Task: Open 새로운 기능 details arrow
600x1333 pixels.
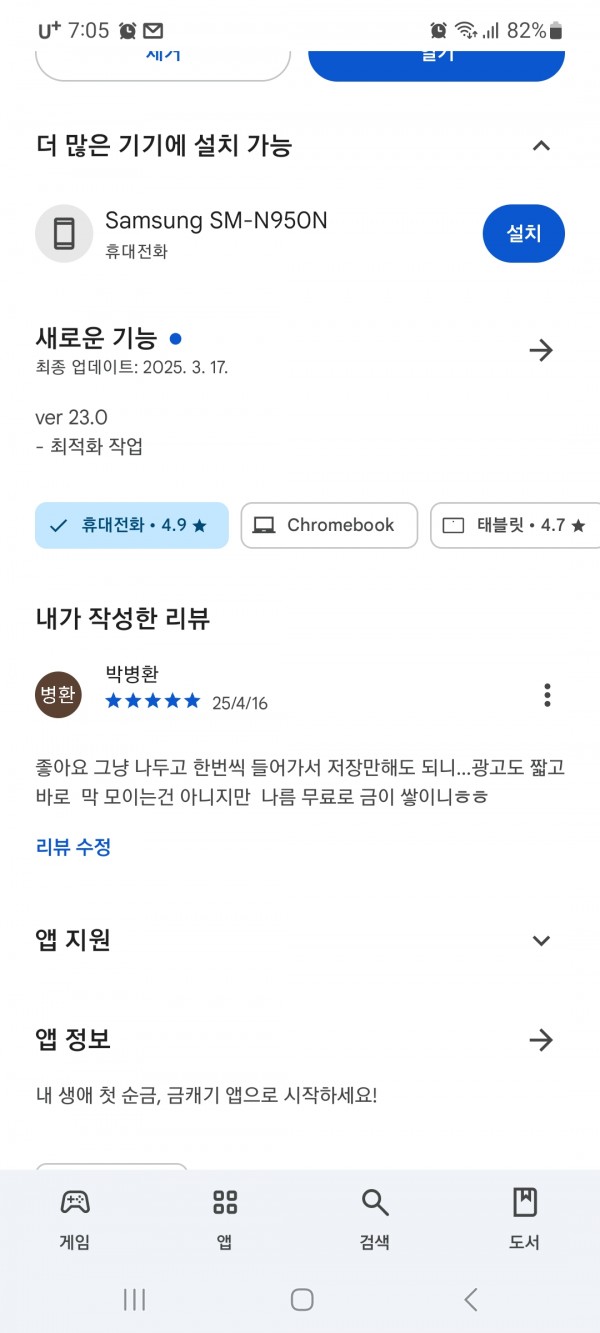Action: click(541, 350)
